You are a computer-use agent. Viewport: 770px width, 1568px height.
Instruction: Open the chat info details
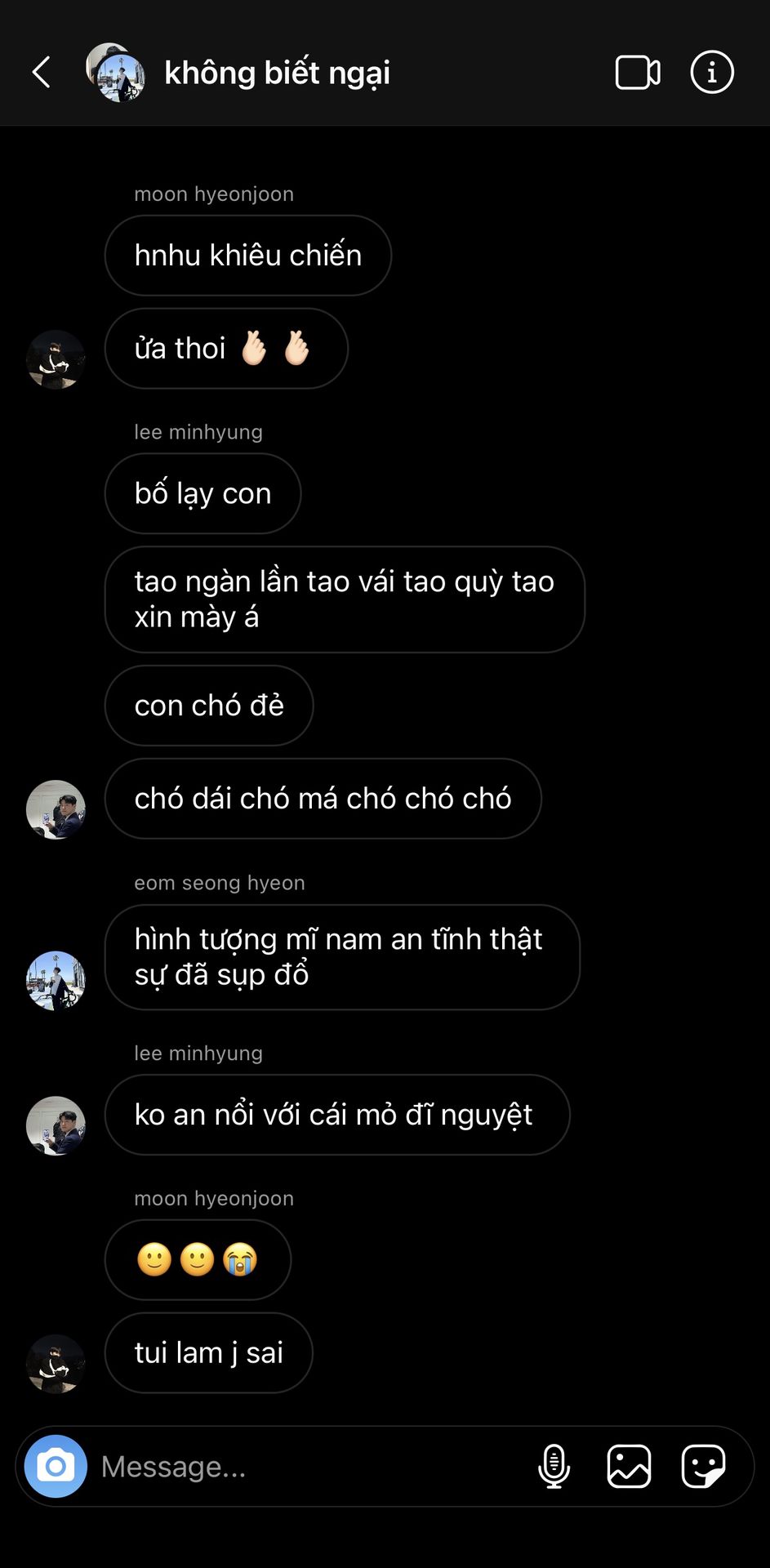coord(712,73)
